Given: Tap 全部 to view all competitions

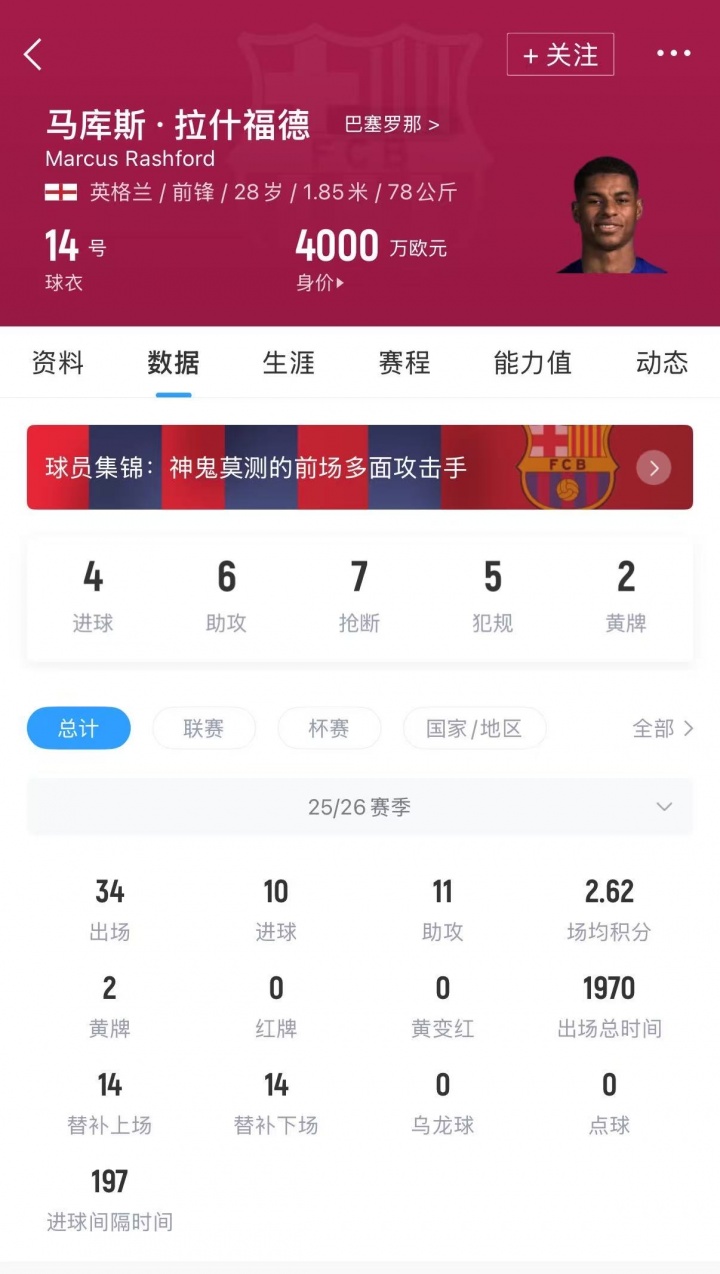Looking at the screenshot, I should coord(662,728).
